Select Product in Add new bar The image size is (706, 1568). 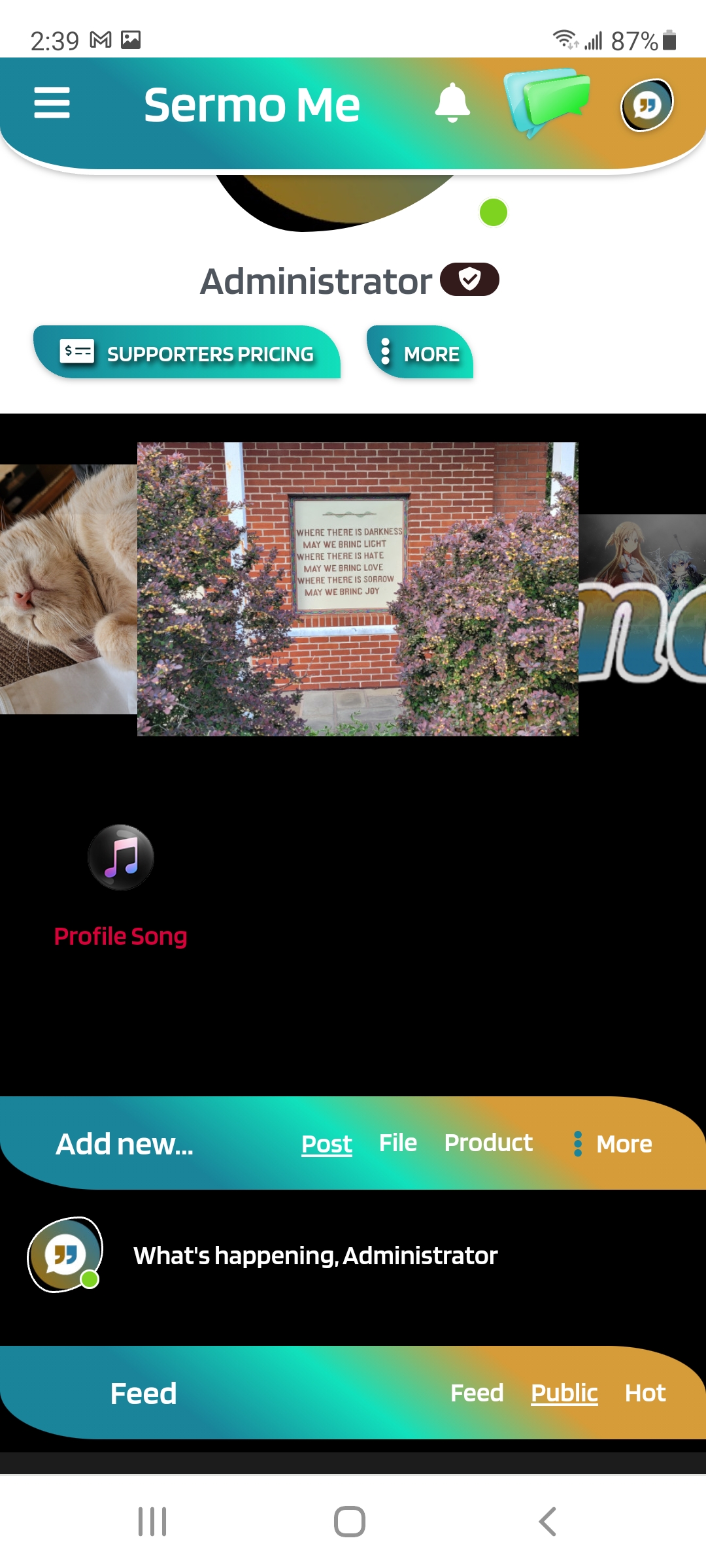point(488,1143)
